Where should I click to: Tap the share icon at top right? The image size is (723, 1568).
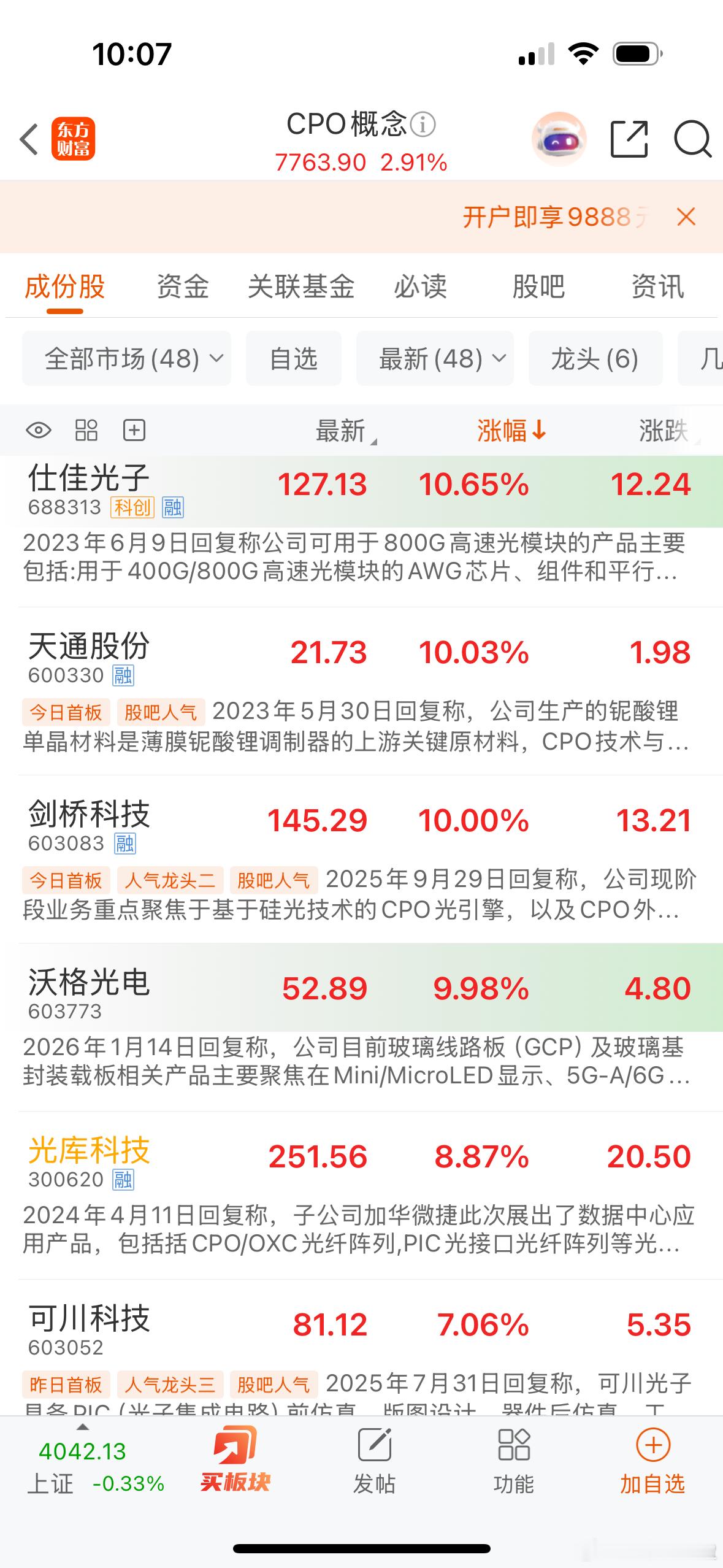627,137
